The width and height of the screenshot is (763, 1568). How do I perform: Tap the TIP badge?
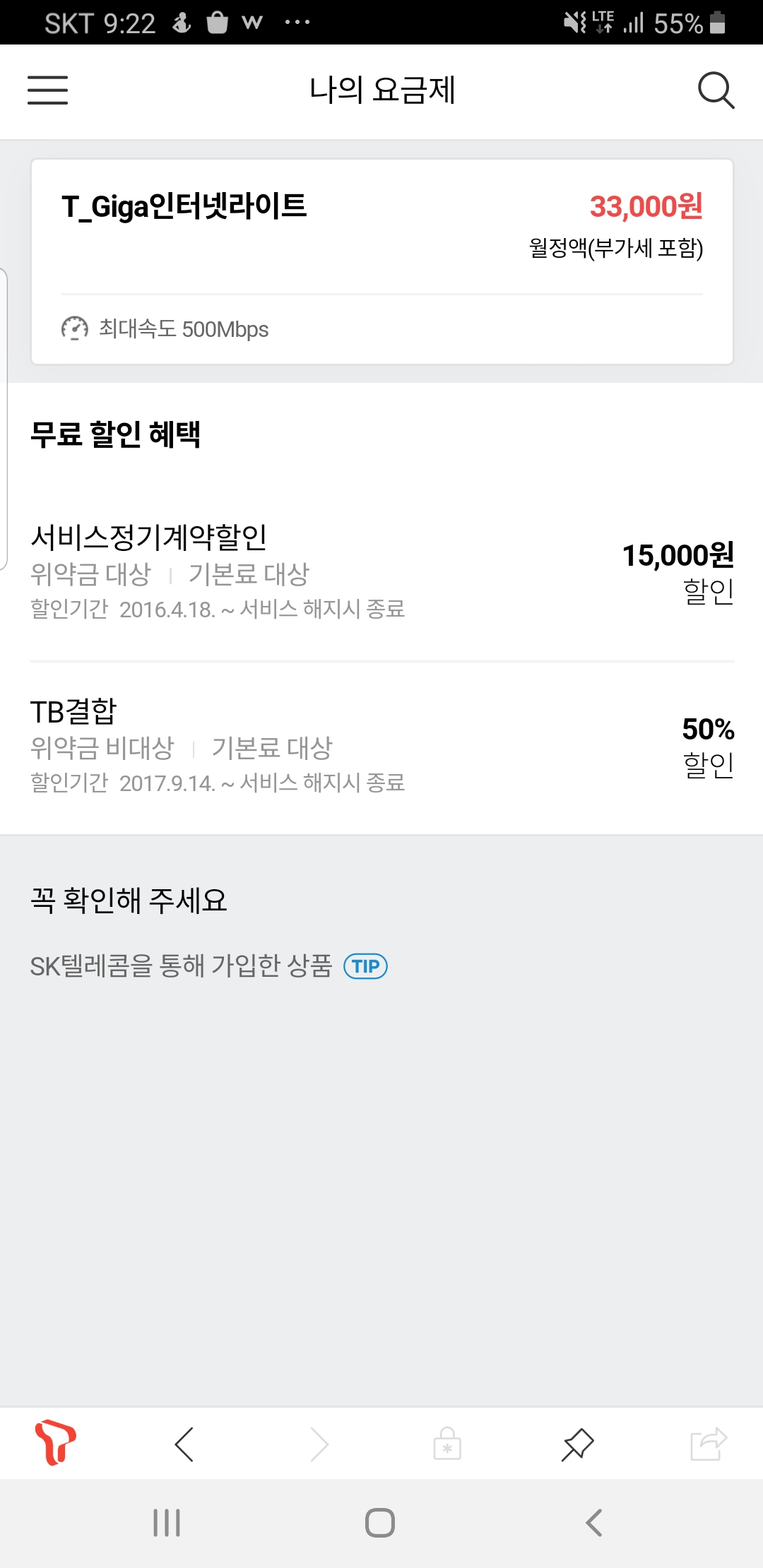(365, 966)
